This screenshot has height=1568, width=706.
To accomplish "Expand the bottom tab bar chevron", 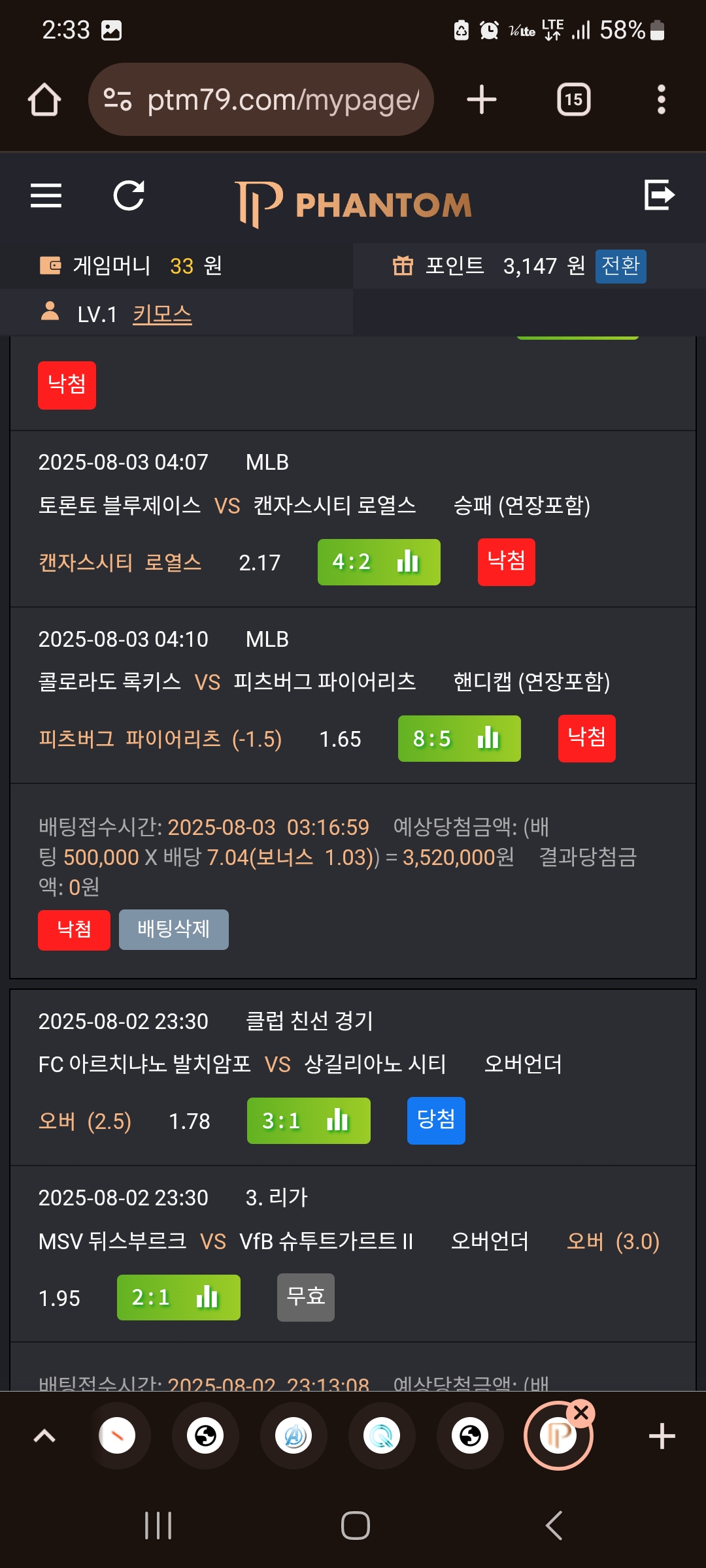I will [44, 1436].
